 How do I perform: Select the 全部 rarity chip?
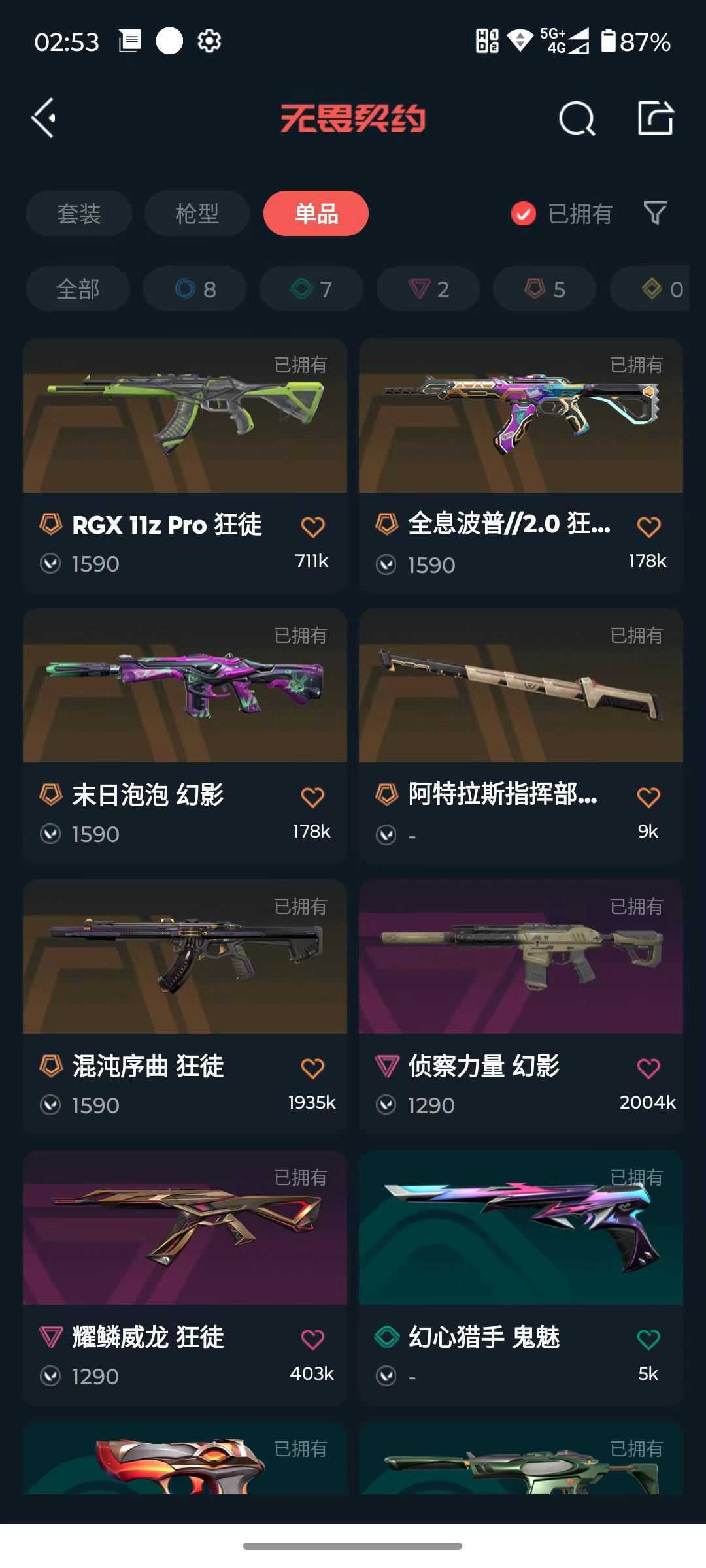pyautogui.click(x=78, y=289)
